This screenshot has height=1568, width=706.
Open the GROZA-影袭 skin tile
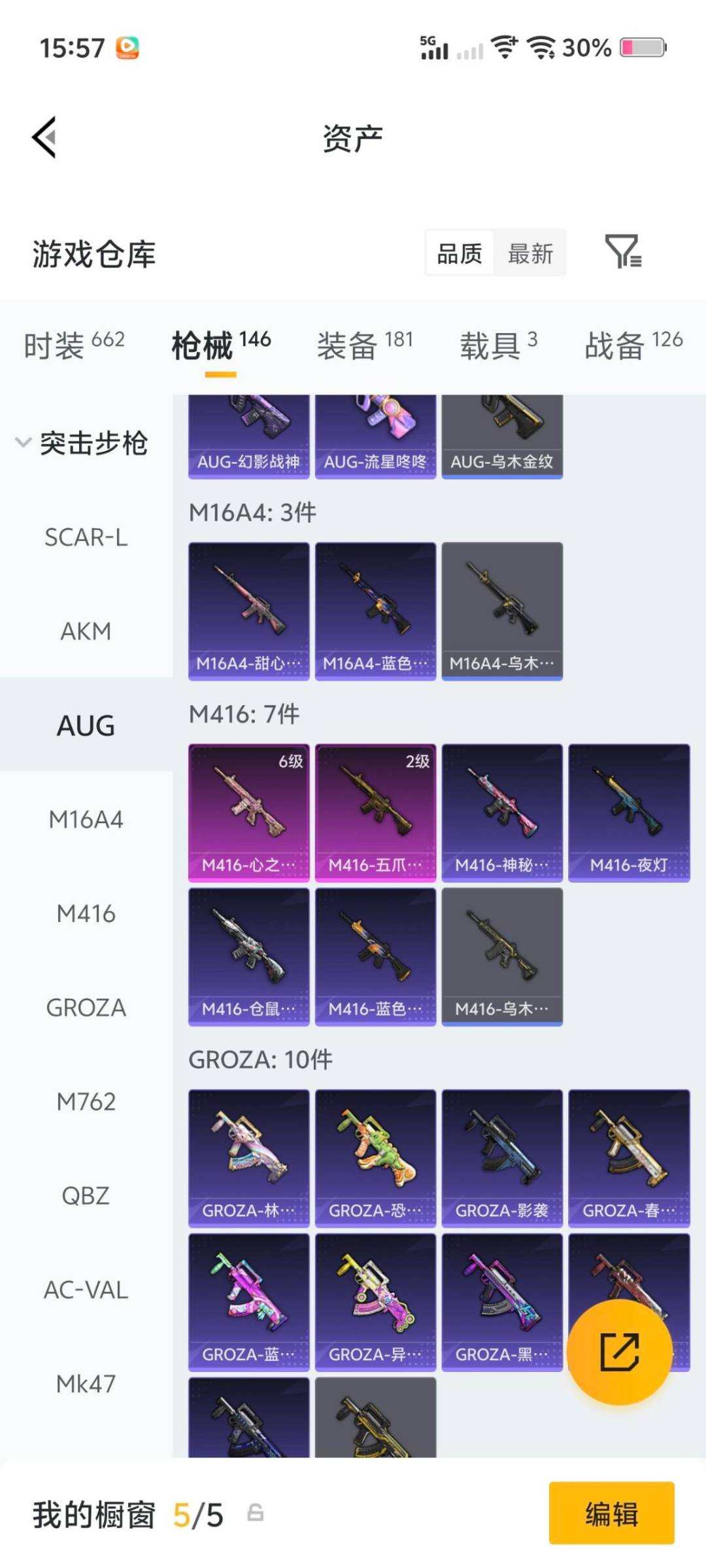click(502, 1158)
